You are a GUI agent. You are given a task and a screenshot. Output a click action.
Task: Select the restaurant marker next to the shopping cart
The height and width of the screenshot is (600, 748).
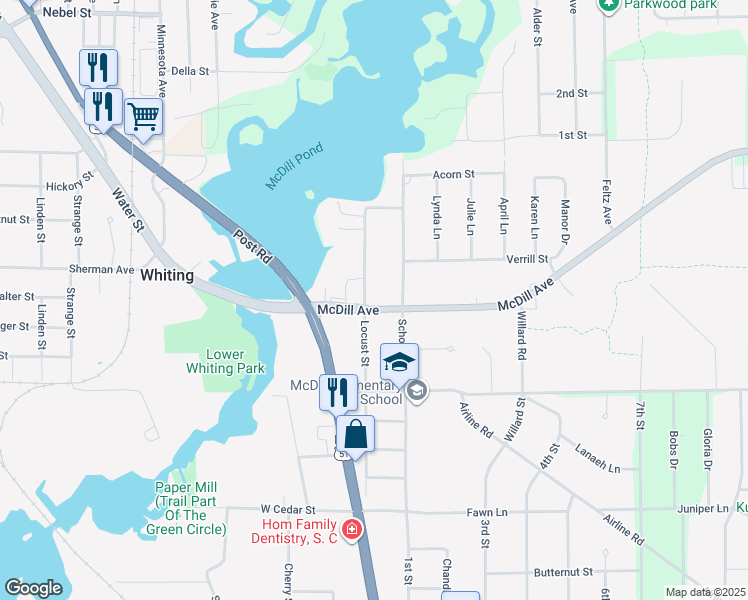104,106
